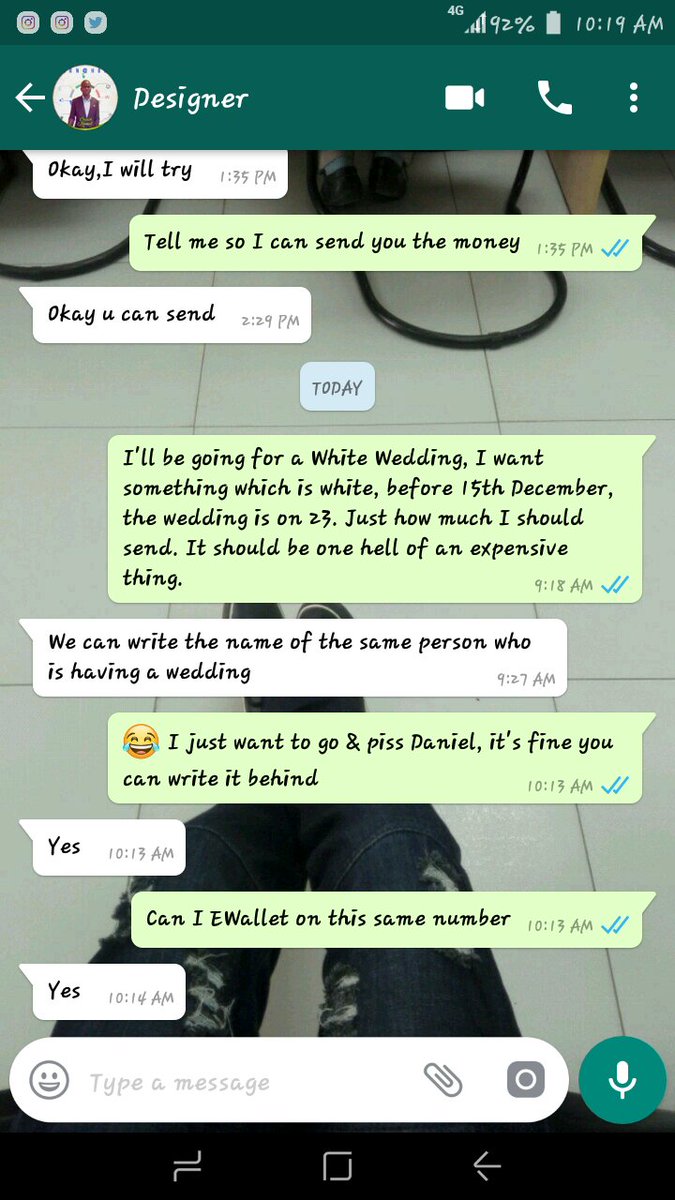Tap the system home button
The width and height of the screenshot is (675, 1200).
tap(338, 1166)
